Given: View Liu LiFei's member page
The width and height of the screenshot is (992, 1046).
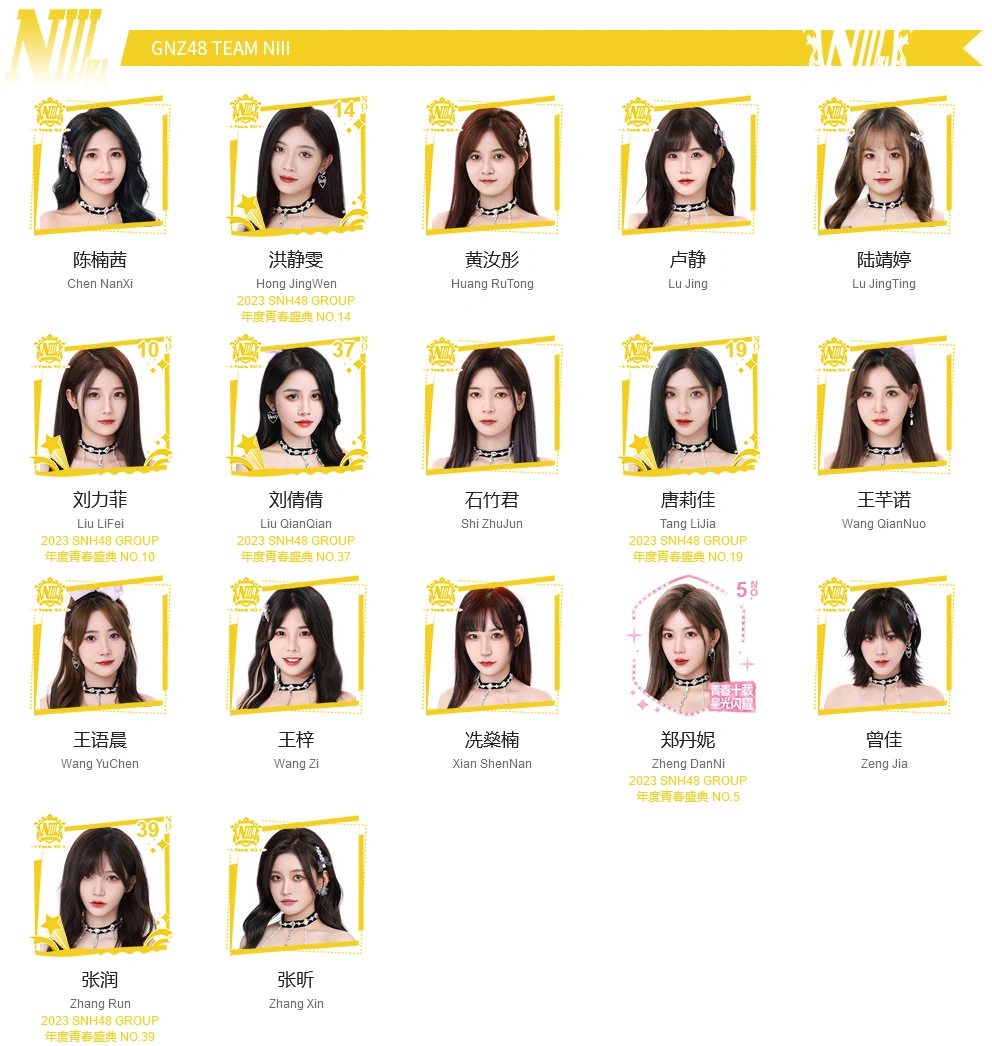Looking at the screenshot, I should (x=100, y=406).
